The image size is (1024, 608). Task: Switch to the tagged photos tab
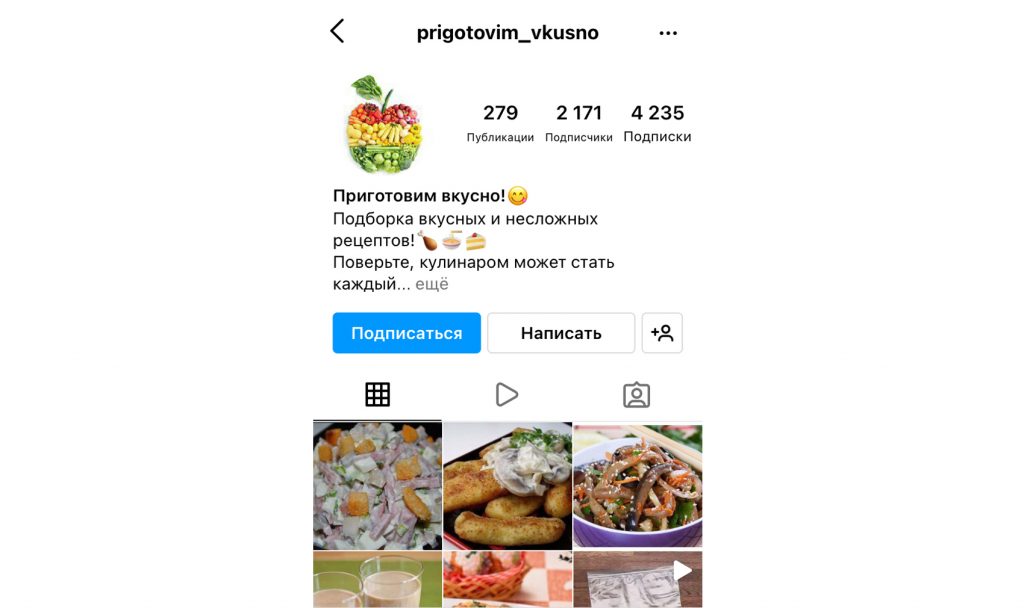(x=636, y=395)
